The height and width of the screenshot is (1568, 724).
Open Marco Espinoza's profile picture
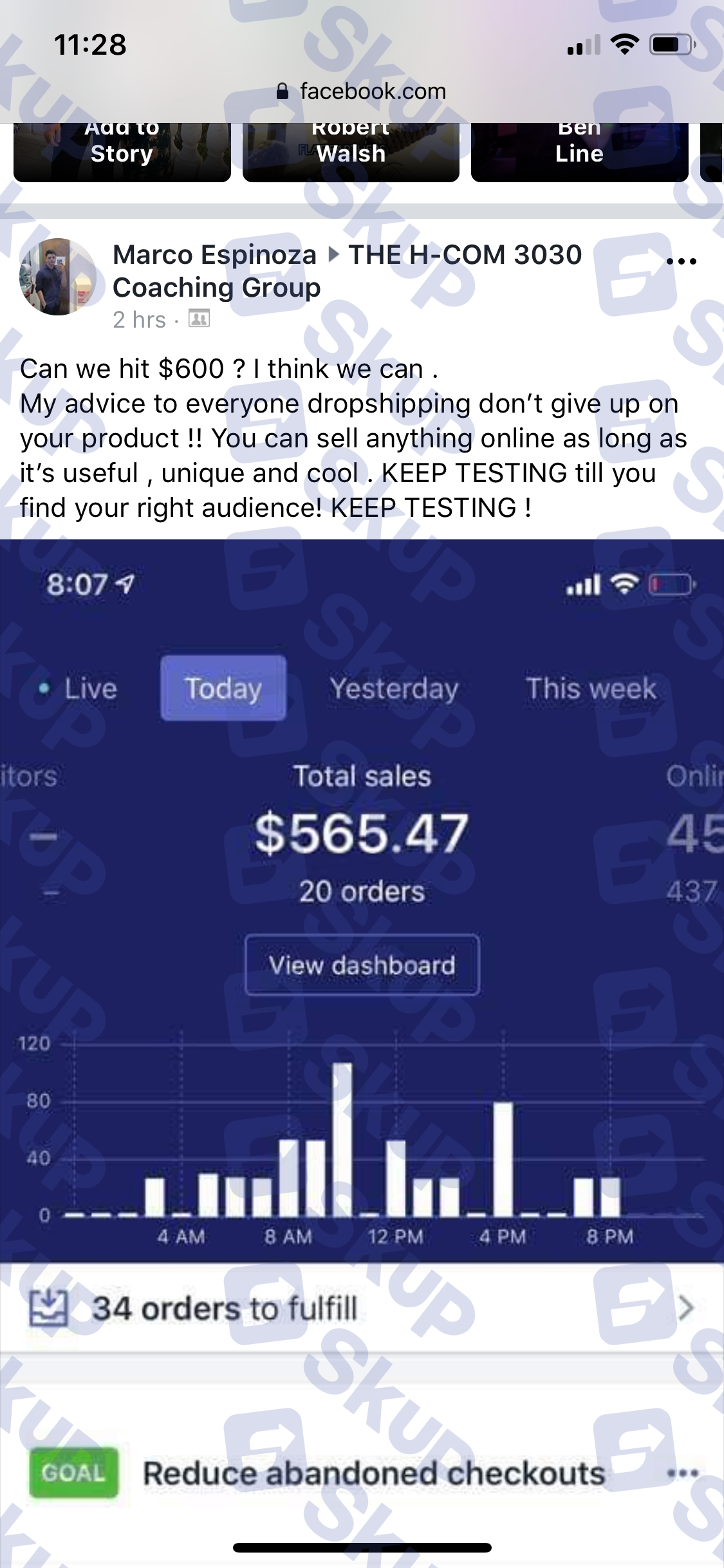tap(58, 277)
